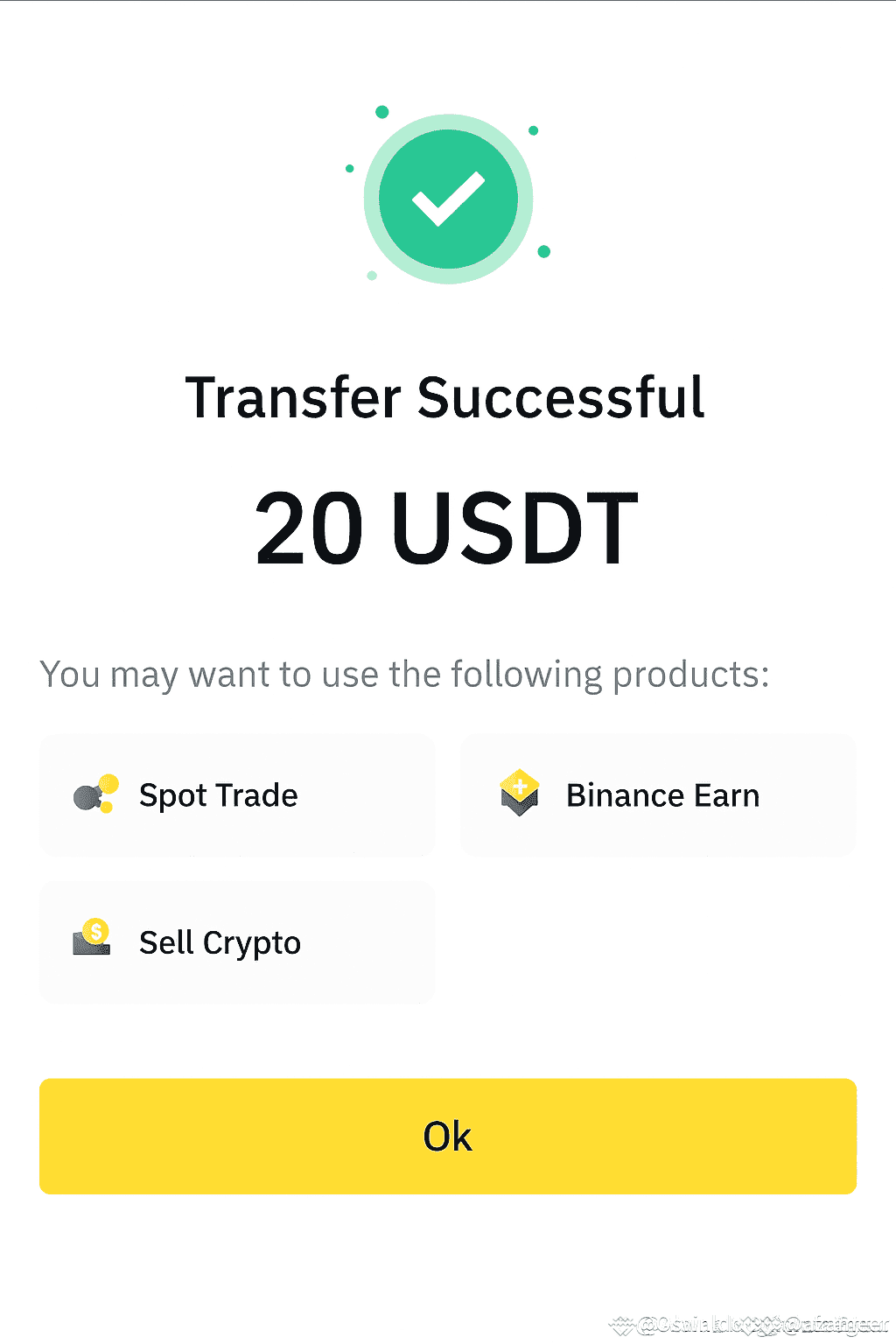Click the green success checkmark icon
This screenshot has height=1344, width=896.
[448, 197]
